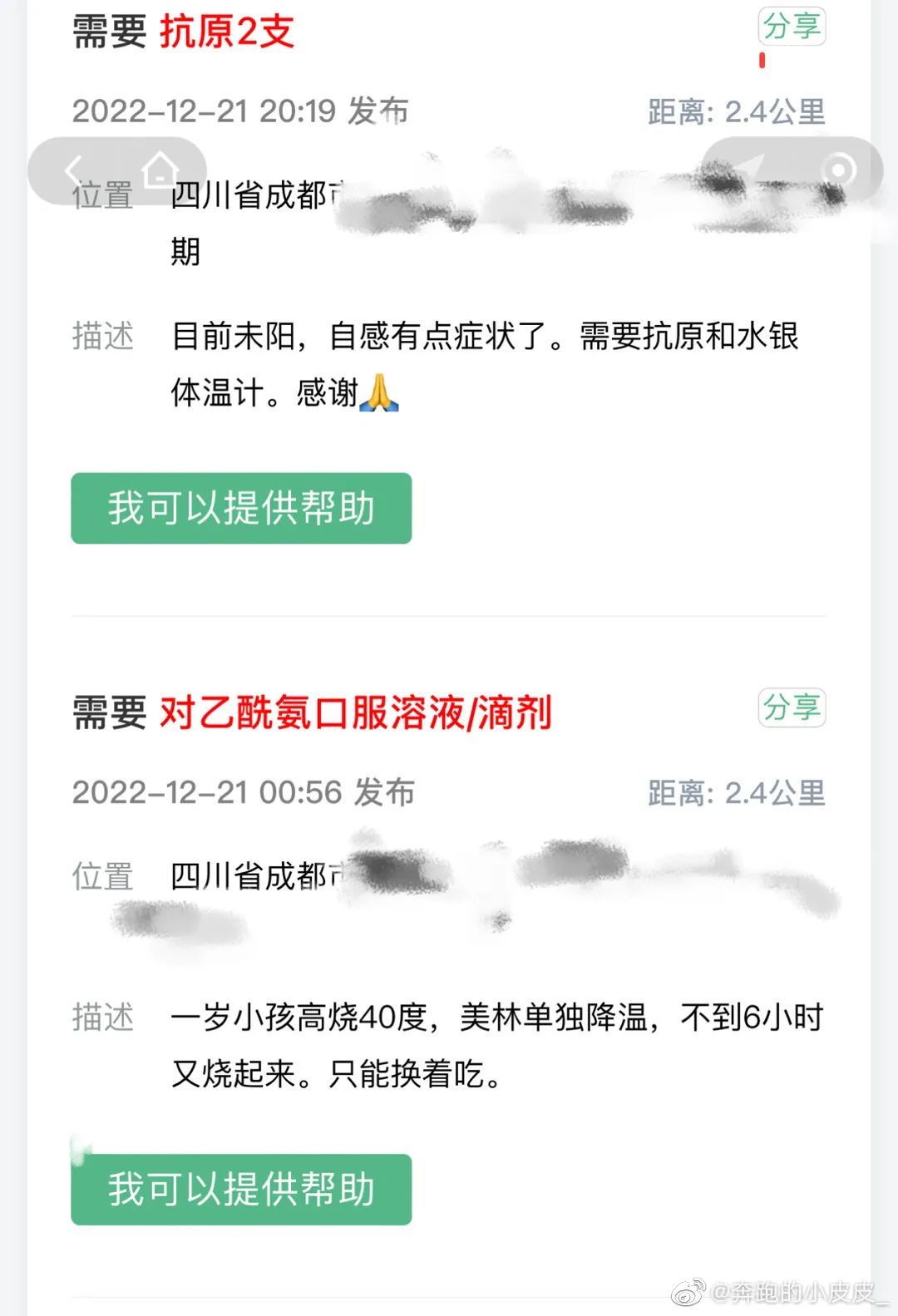Close mini program via circle icon

click(837, 170)
